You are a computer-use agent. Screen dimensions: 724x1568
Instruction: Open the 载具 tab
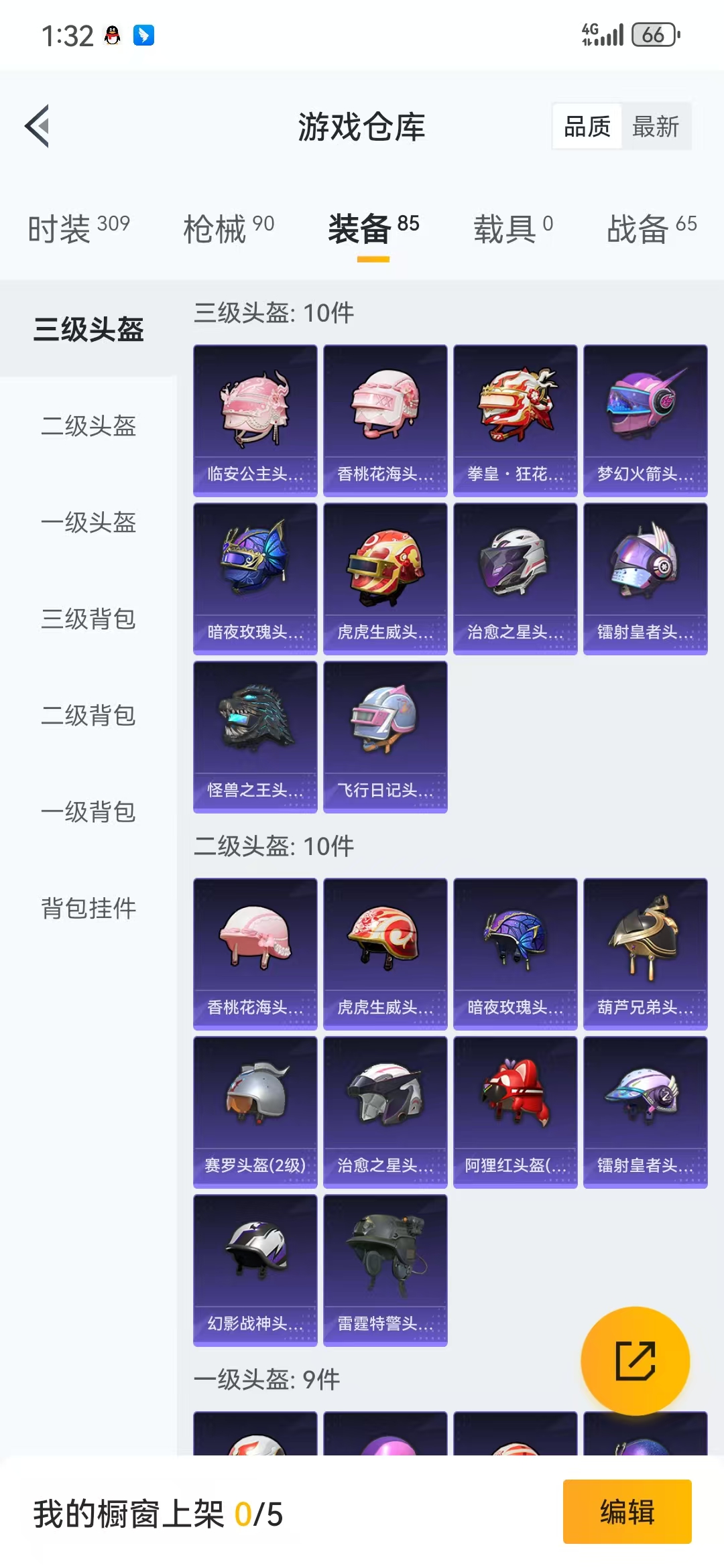click(513, 228)
